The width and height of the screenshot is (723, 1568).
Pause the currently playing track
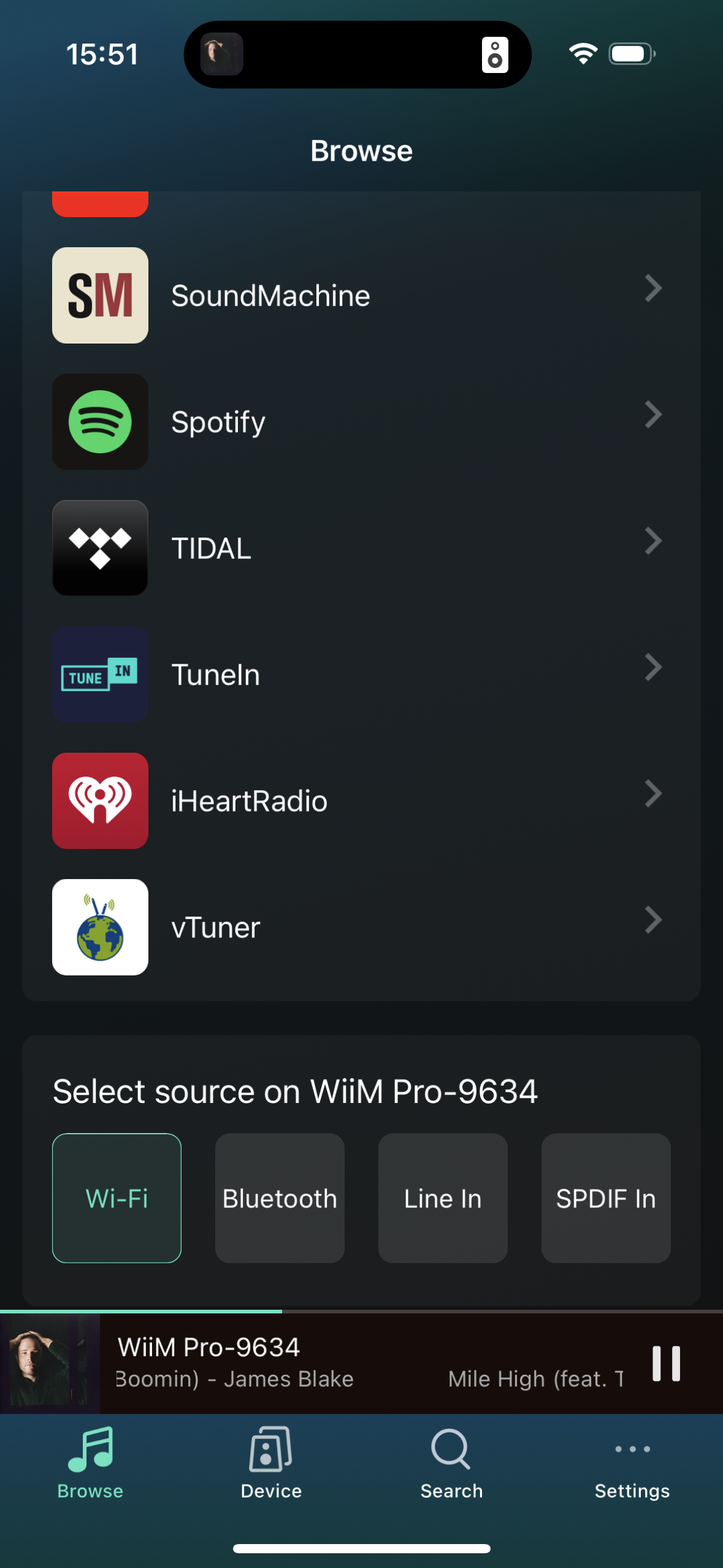point(666,1363)
